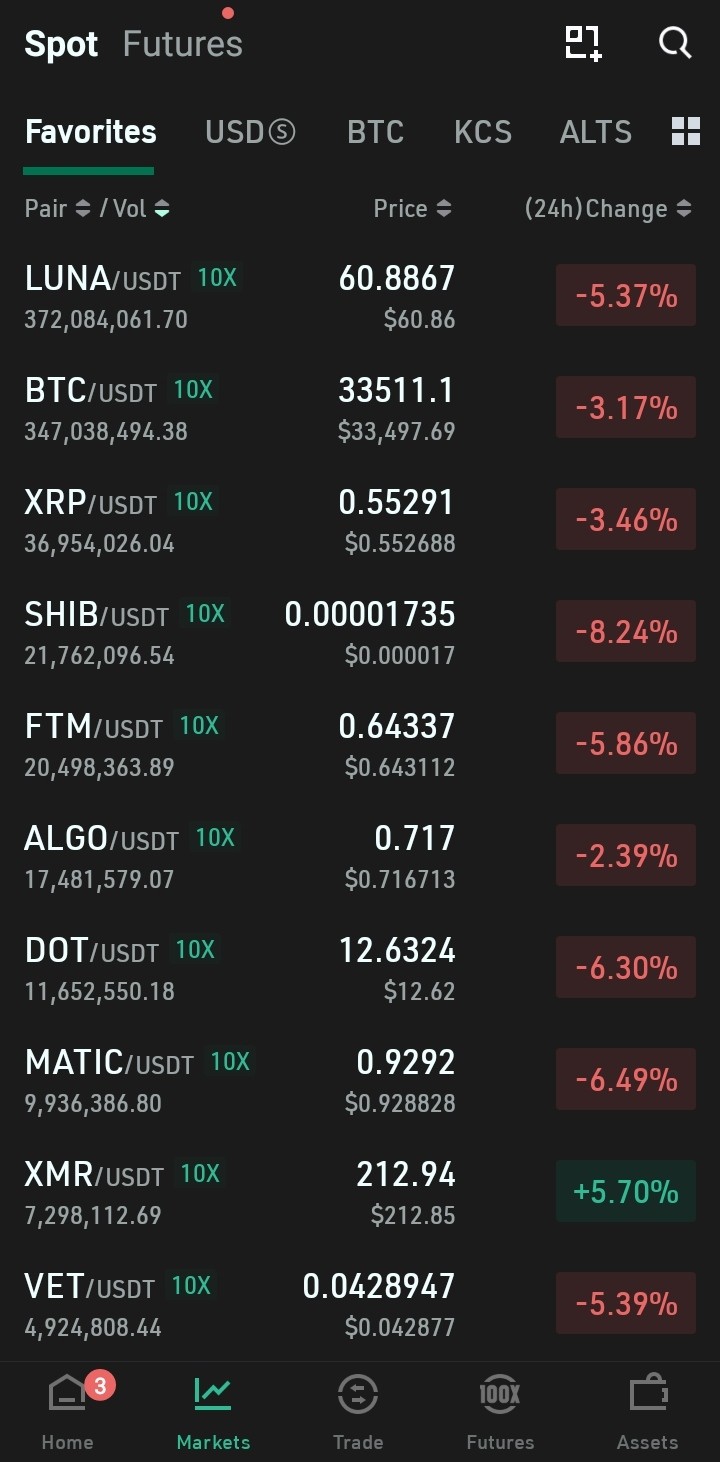This screenshot has height=1462, width=720.
Task: Sort the list by Price
Action: pos(412,209)
